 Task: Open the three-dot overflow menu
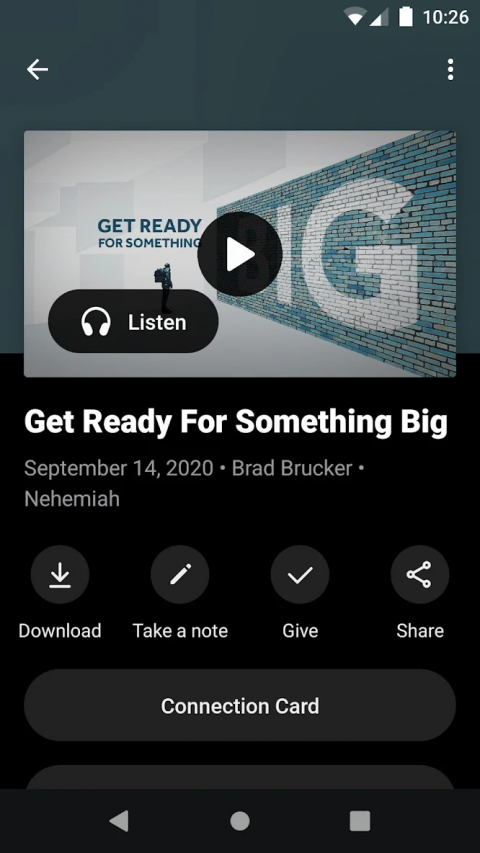pyautogui.click(x=450, y=70)
